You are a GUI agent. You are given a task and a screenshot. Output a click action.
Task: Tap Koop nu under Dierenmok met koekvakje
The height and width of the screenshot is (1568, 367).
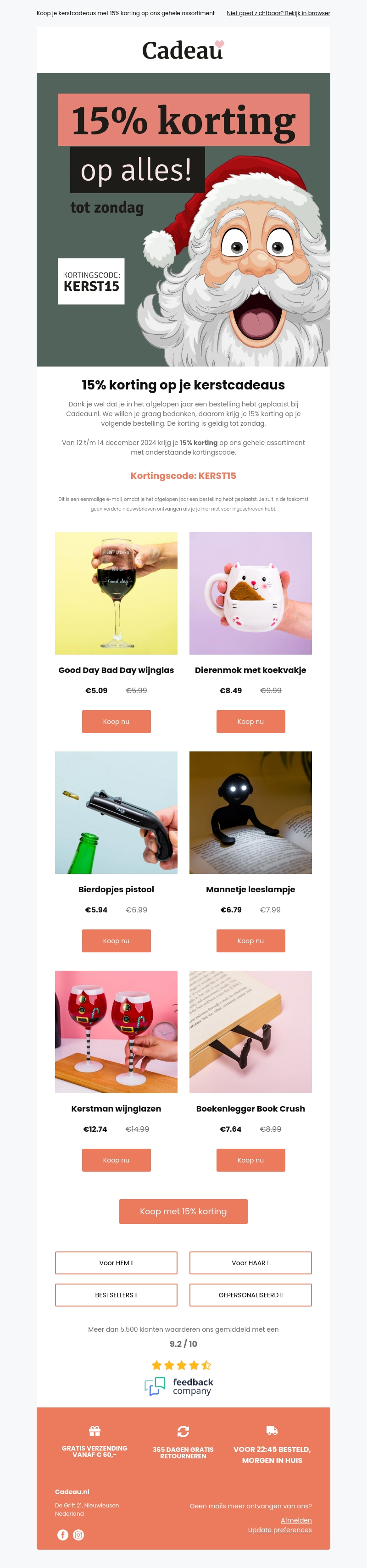pyautogui.click(x=250, y=721)
